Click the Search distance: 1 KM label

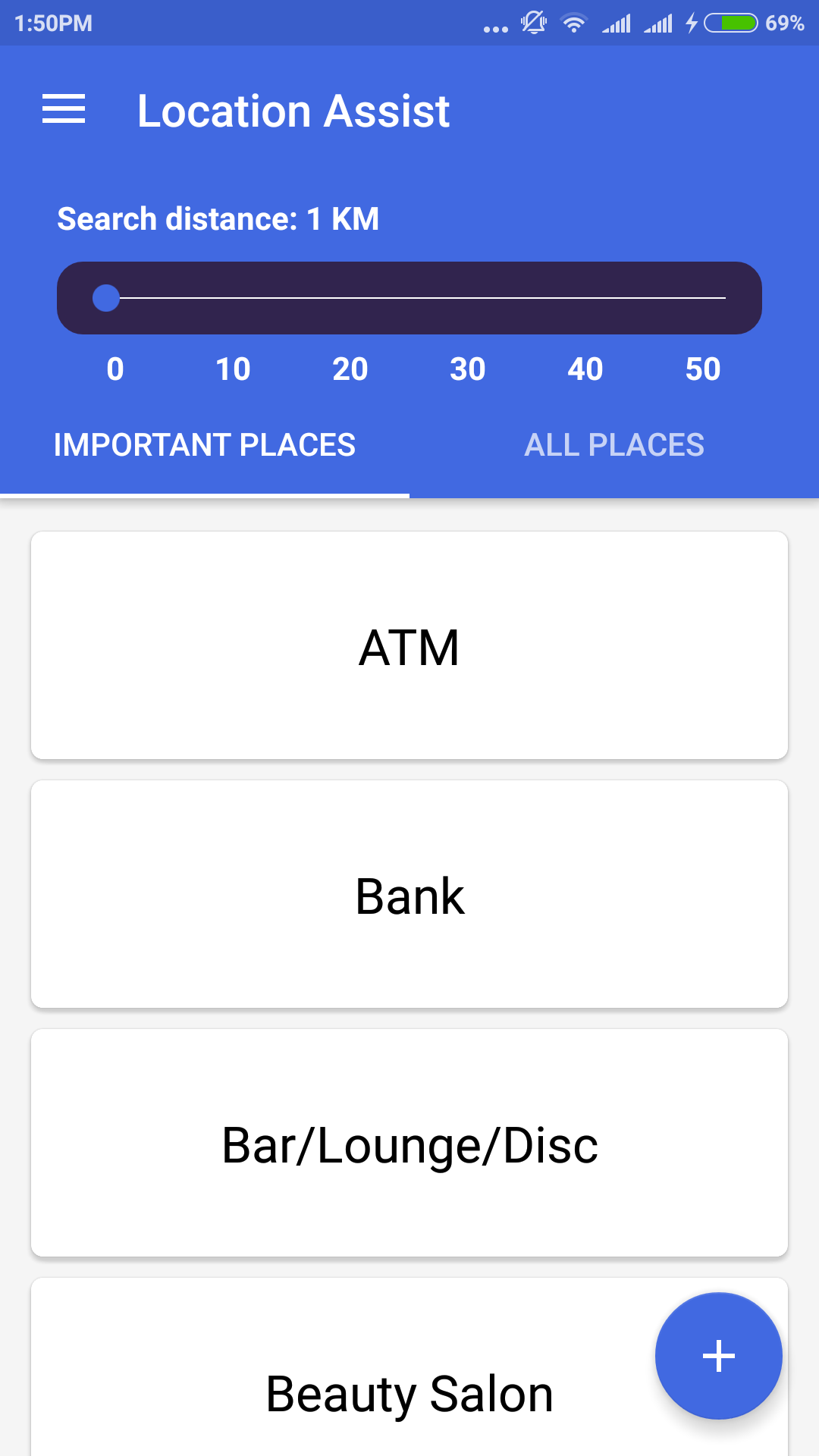click(x=219, y=218)
